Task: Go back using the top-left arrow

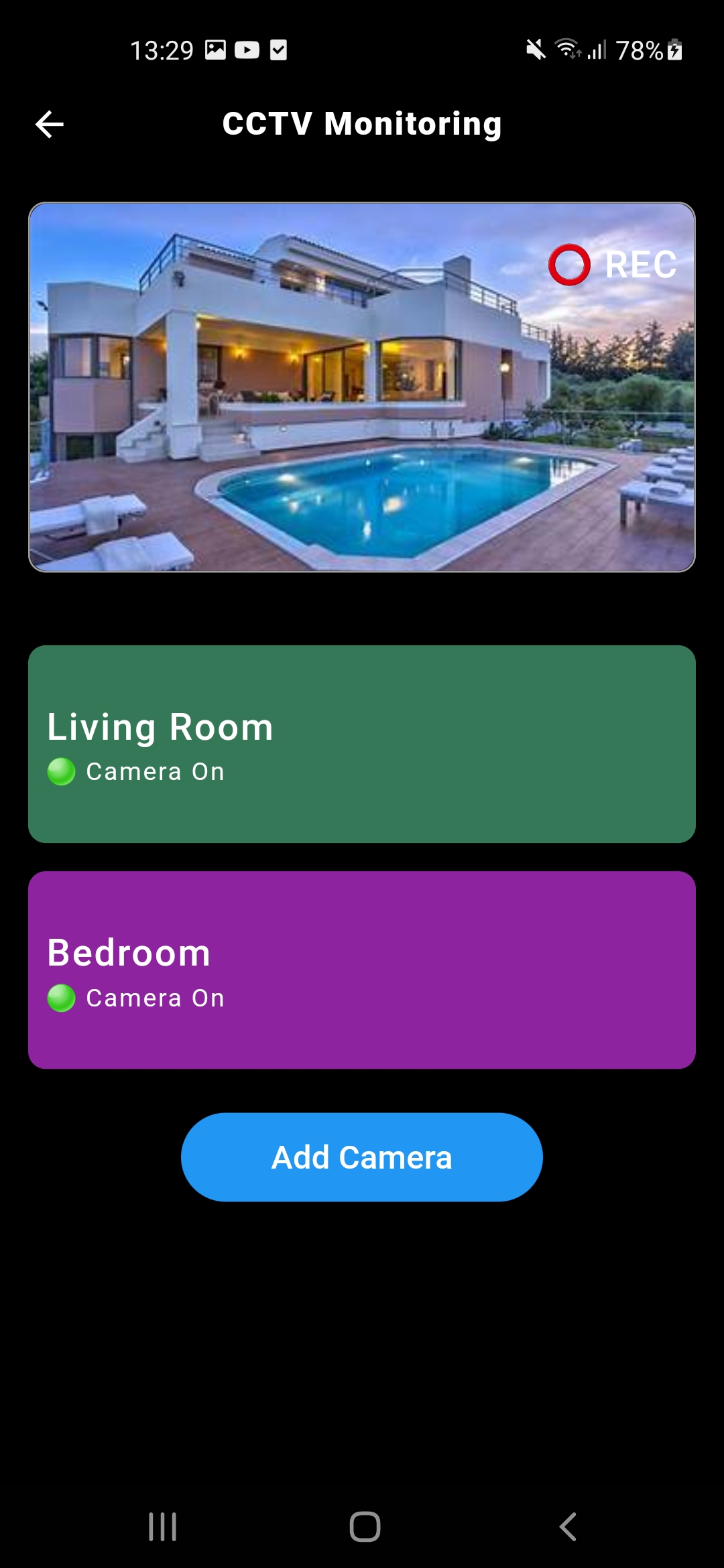Action: coord(49,124)
